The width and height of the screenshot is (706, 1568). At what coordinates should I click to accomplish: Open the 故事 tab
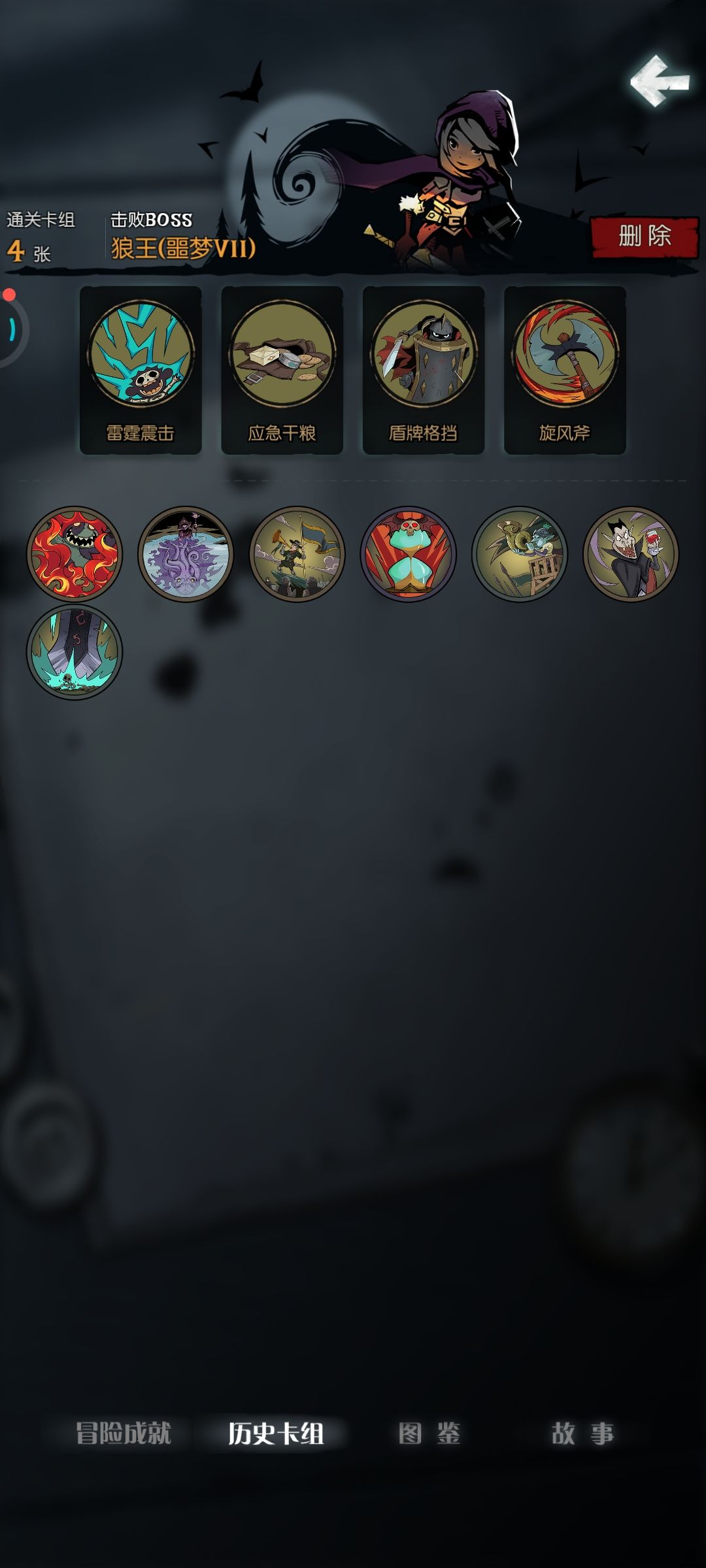(582, 1433)
